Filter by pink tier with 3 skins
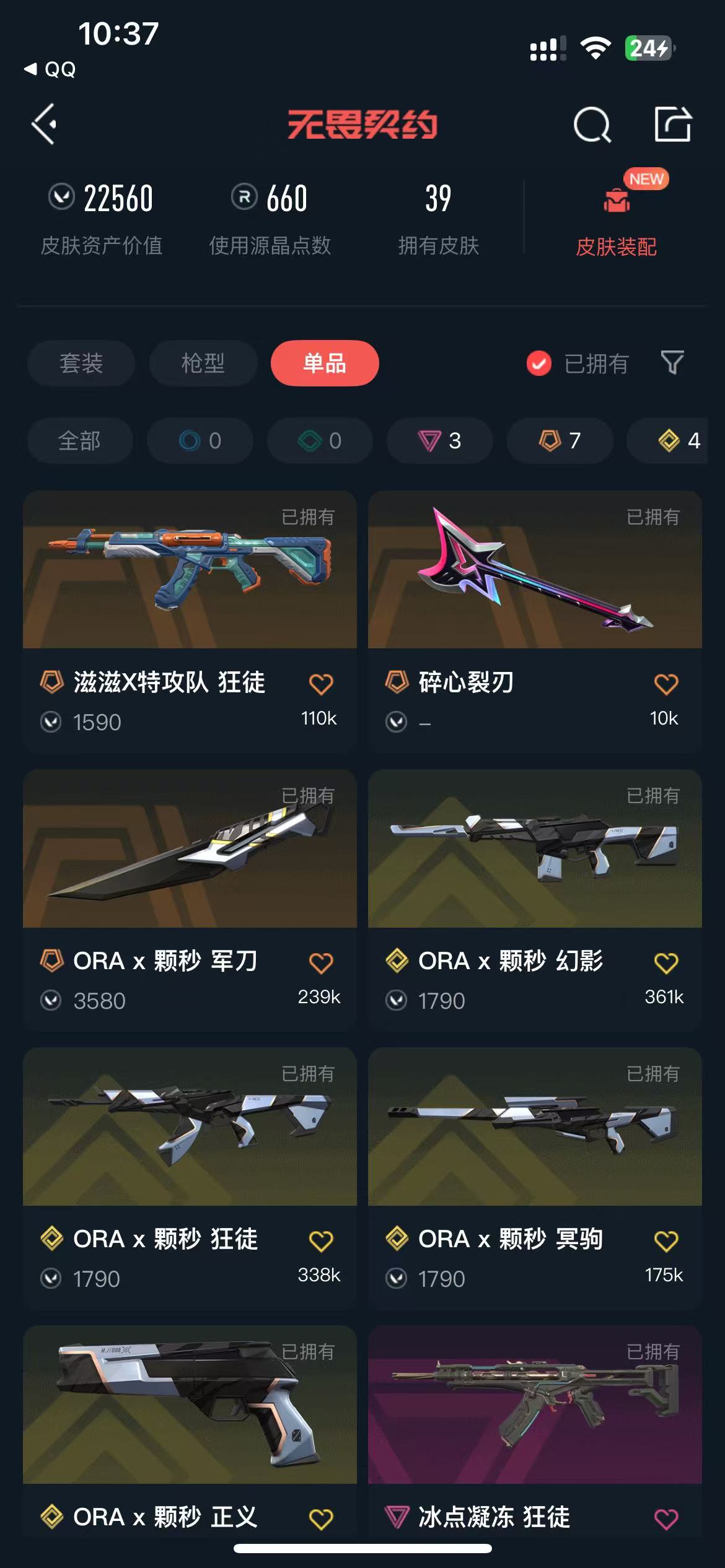 pyautogui.click(x=440, y=441)
